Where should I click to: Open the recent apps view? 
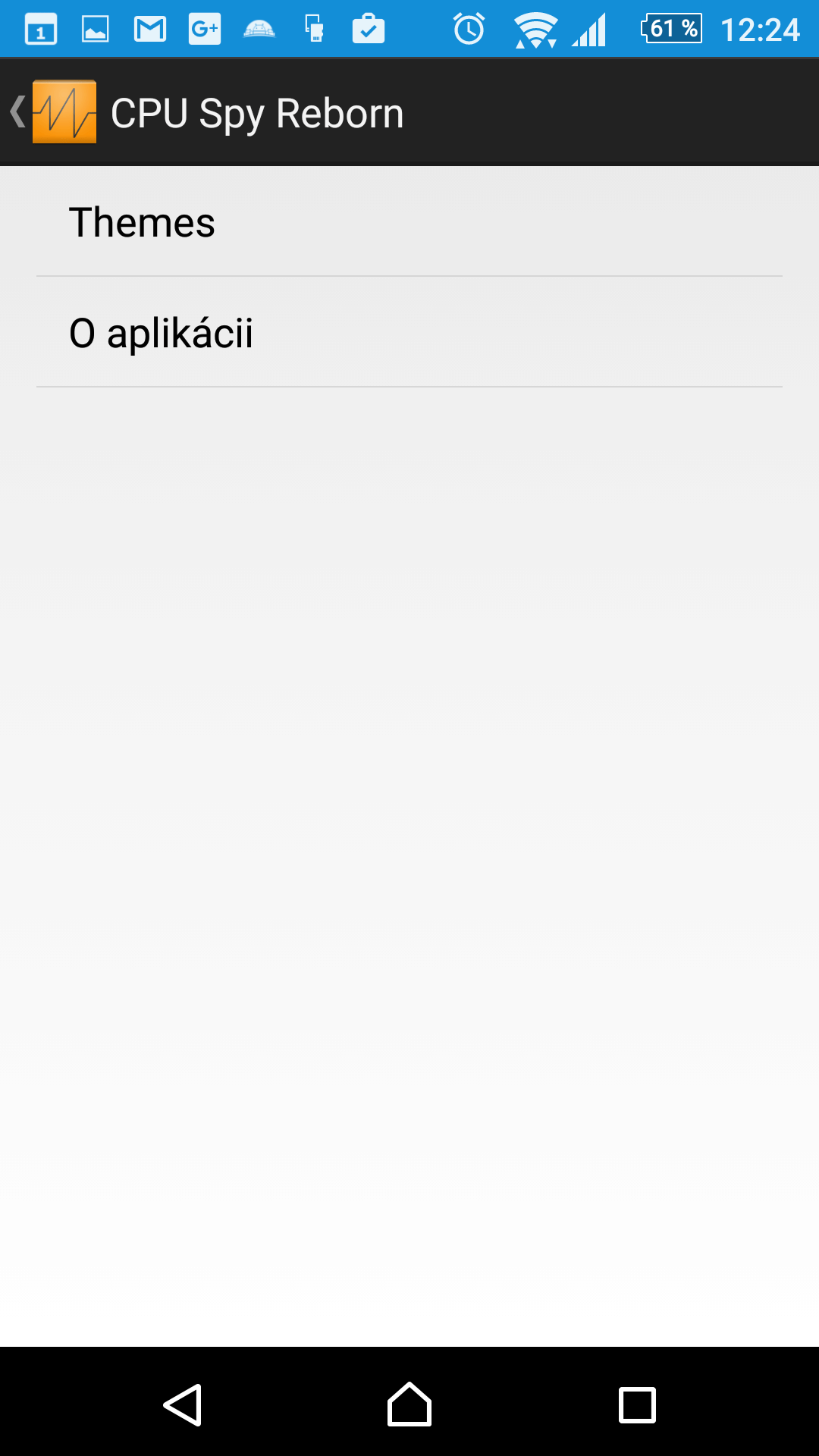(x=637, y=1405)
